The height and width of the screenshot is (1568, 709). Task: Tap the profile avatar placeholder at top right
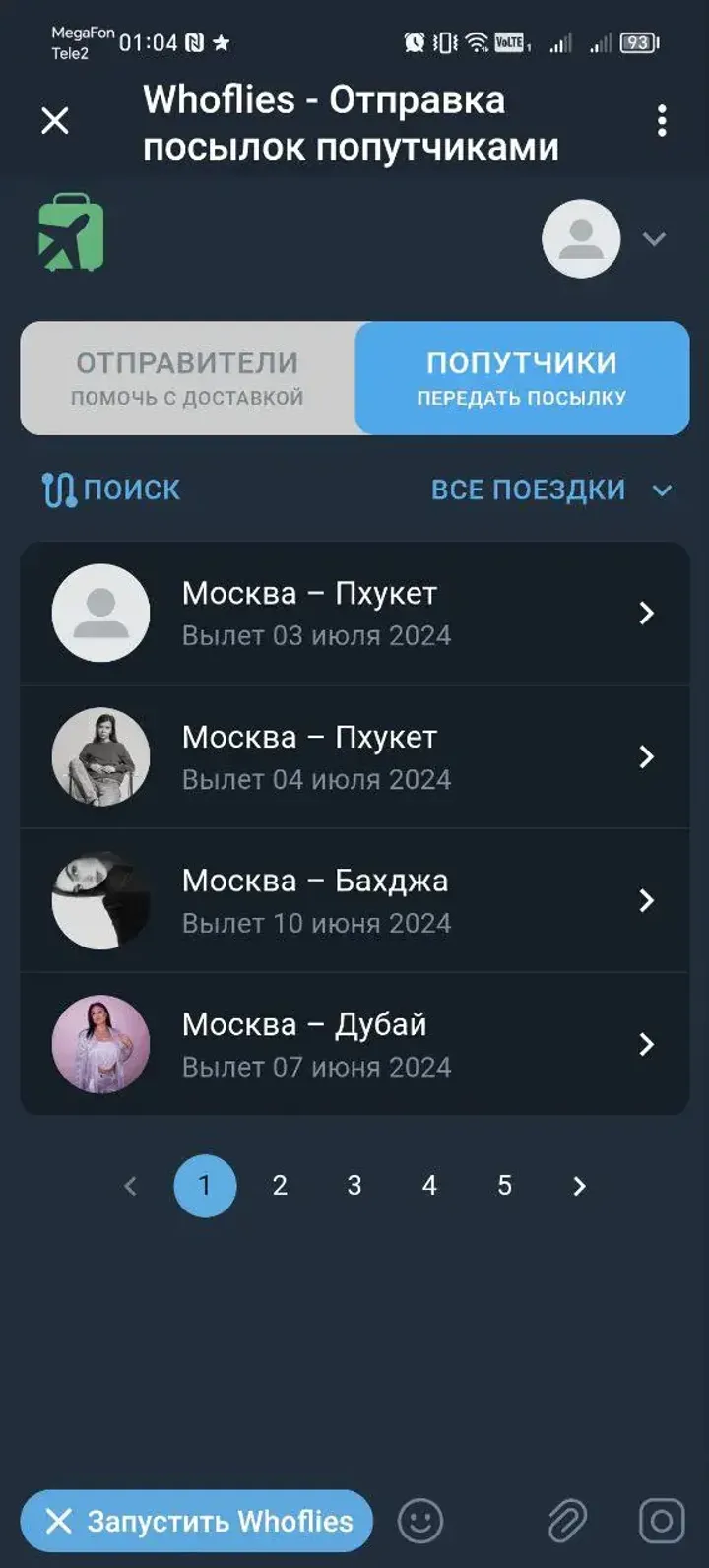pyautogui.click(x=580, y=237)
